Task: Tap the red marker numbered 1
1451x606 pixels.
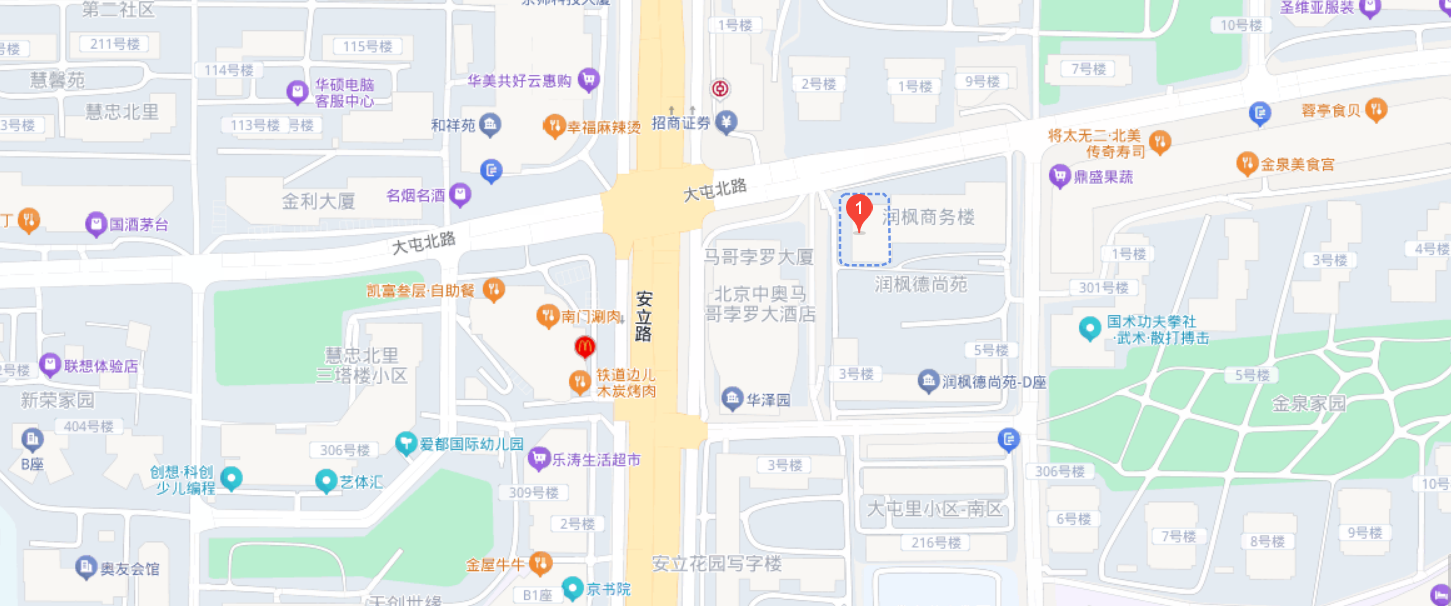Action: (859, 212)
